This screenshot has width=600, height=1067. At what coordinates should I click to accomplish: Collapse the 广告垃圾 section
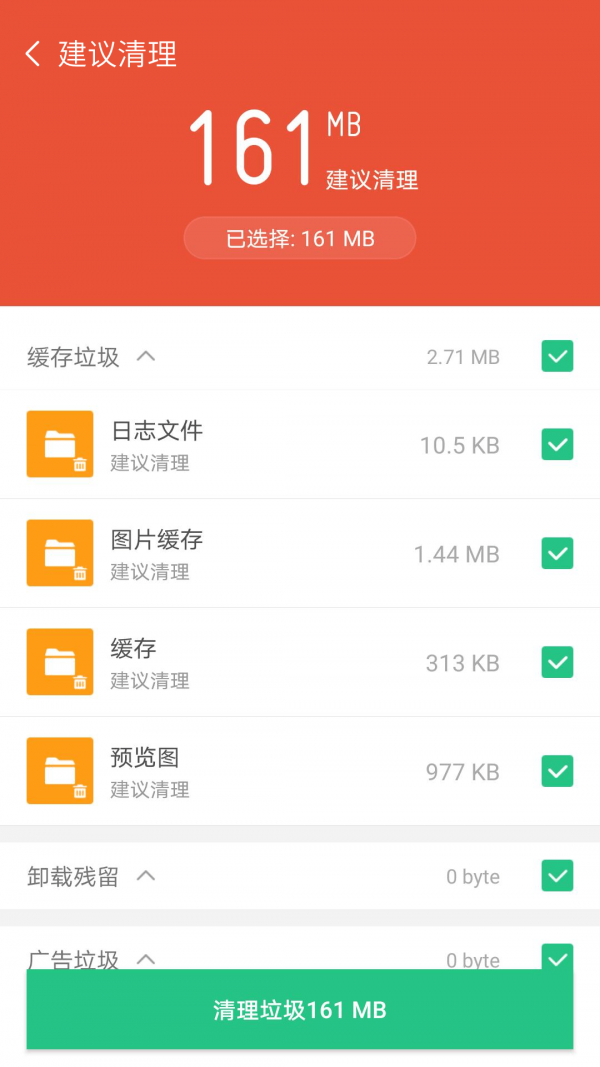(146, 959)
